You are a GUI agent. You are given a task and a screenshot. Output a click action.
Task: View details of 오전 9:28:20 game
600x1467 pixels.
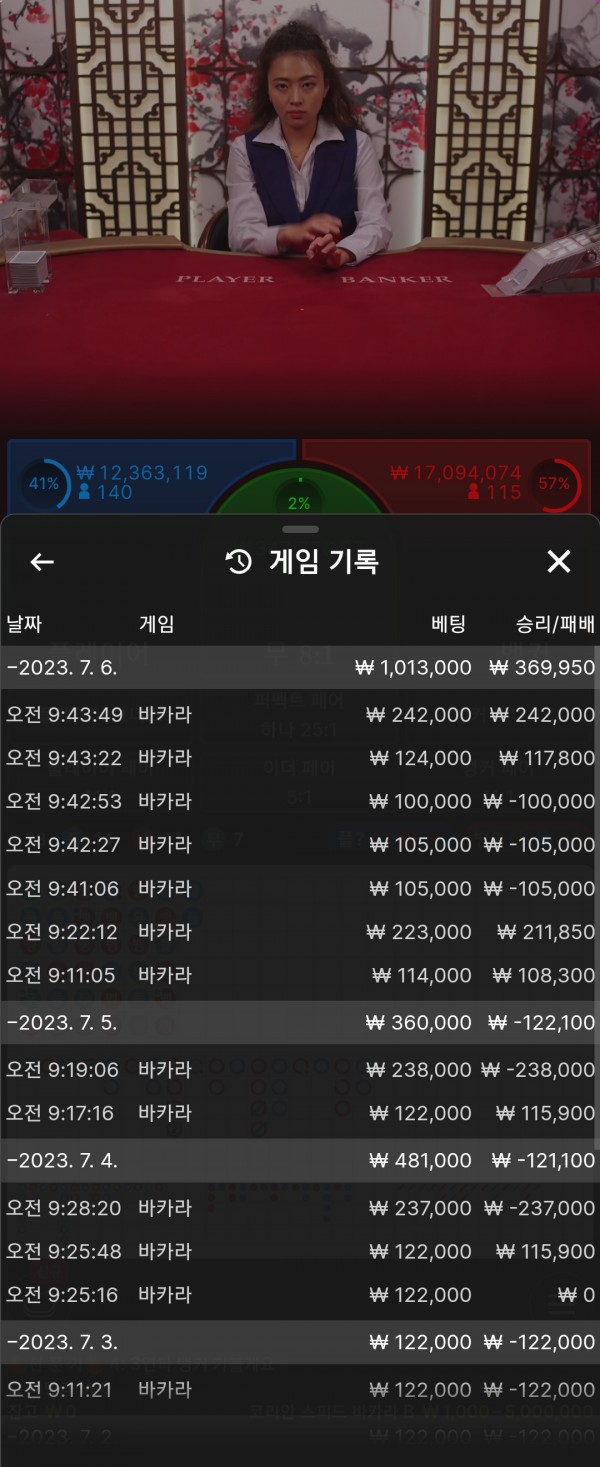pyautogui.click(x=298, y=1208)
